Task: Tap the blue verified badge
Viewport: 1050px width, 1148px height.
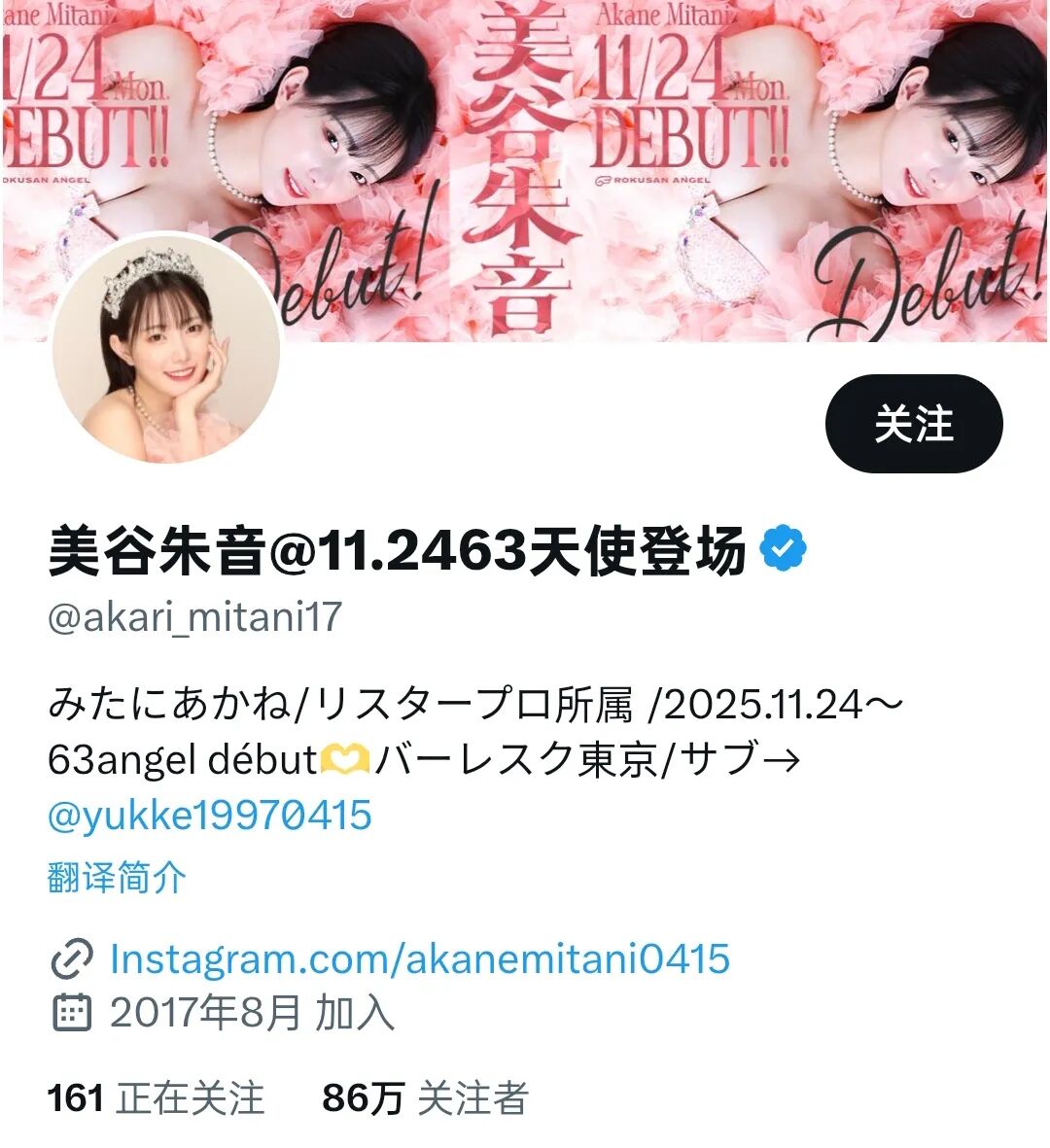Action: [783, 550]
